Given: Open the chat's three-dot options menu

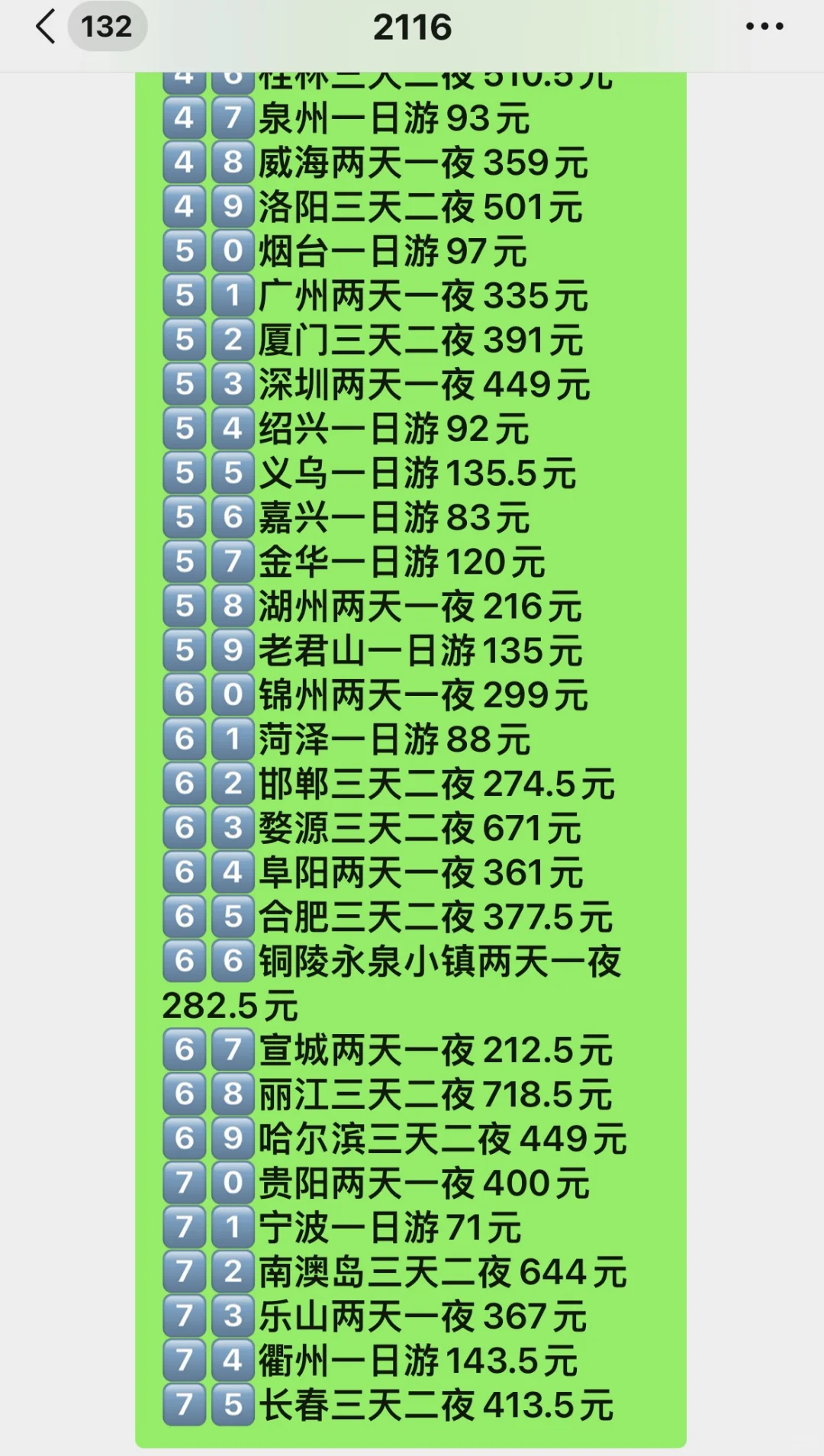Looking at the screenshot, I should pos(764,27).
